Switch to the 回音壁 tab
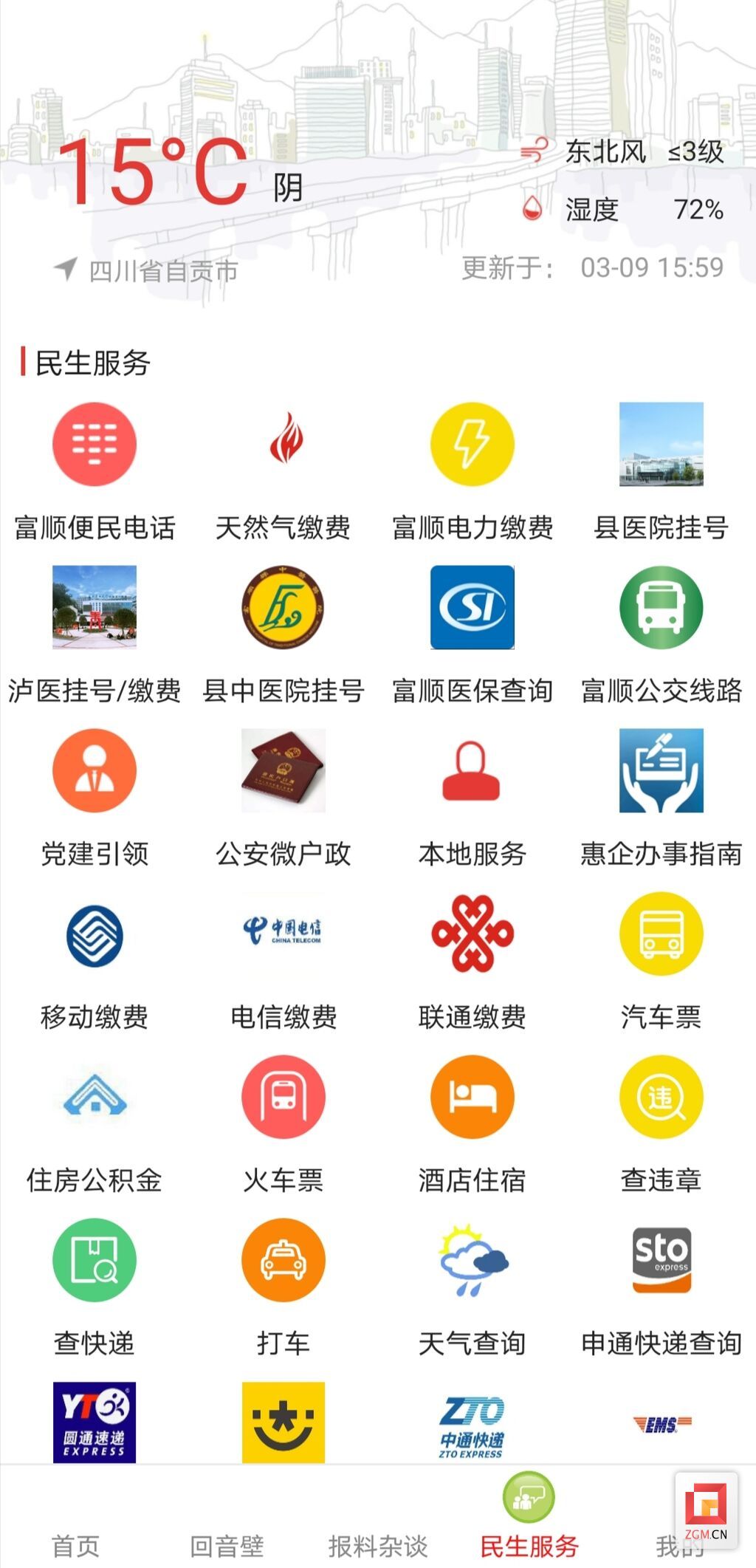Image resolution: width=756 pixels, height=1568 pixels. (227, 1544)
